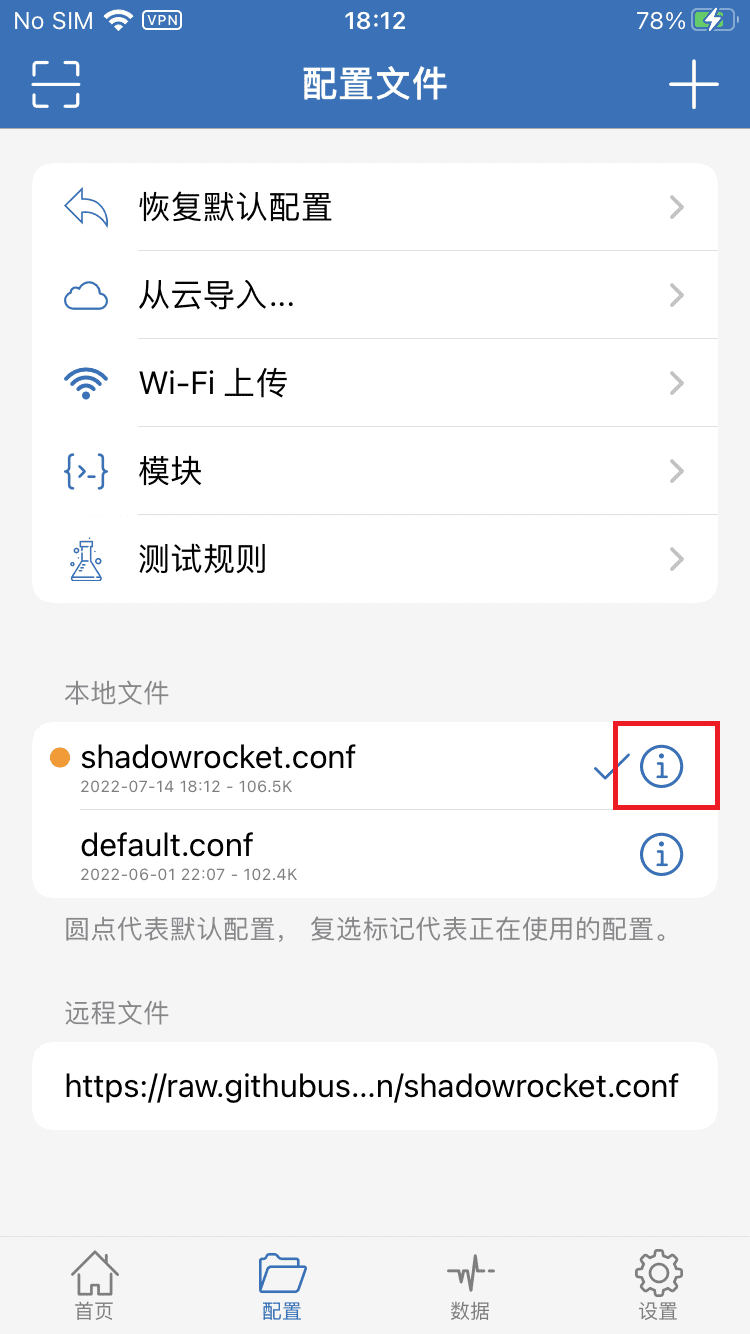Open the remote raw.githubus… config URL
Viewport: 750px width, 1334px height.
(372, 1086)
